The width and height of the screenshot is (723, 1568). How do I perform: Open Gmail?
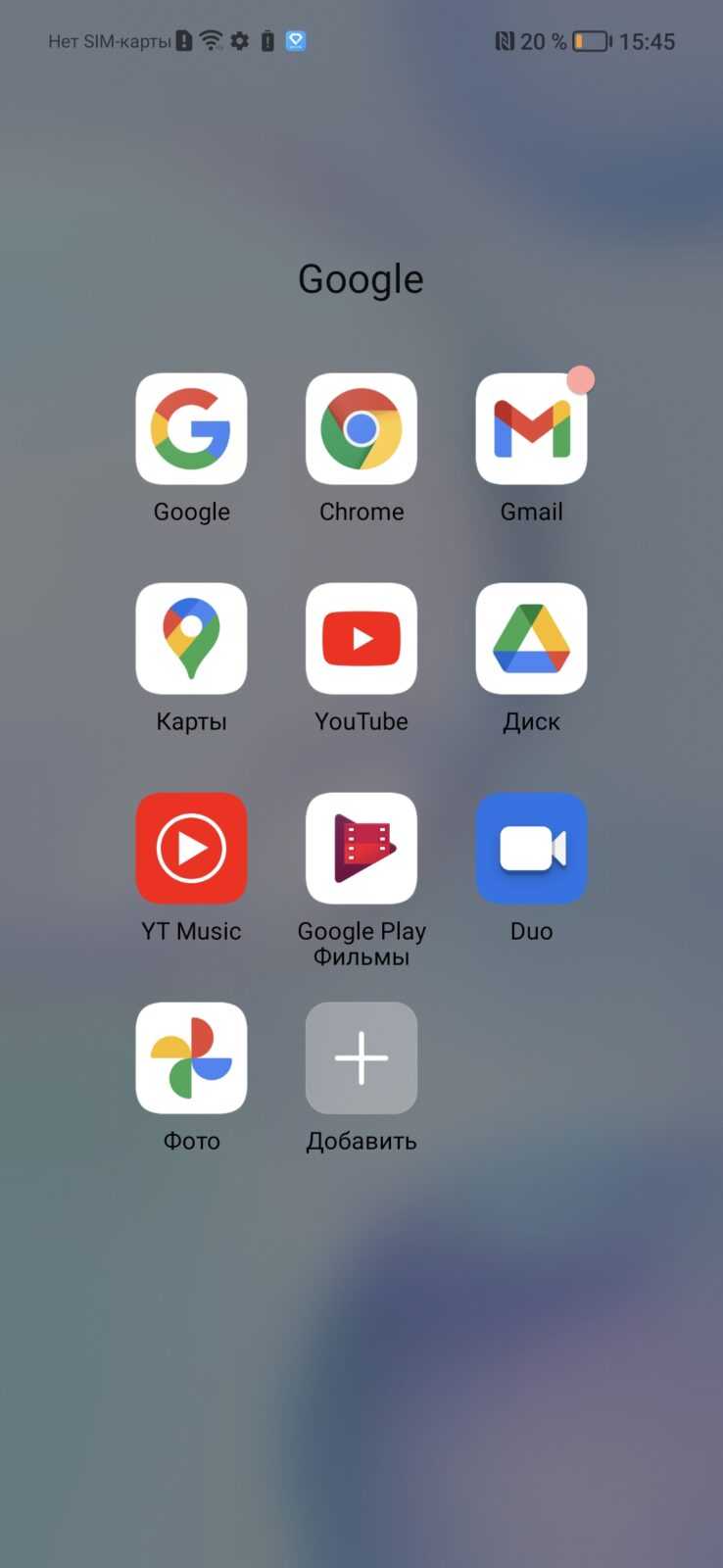531,429
